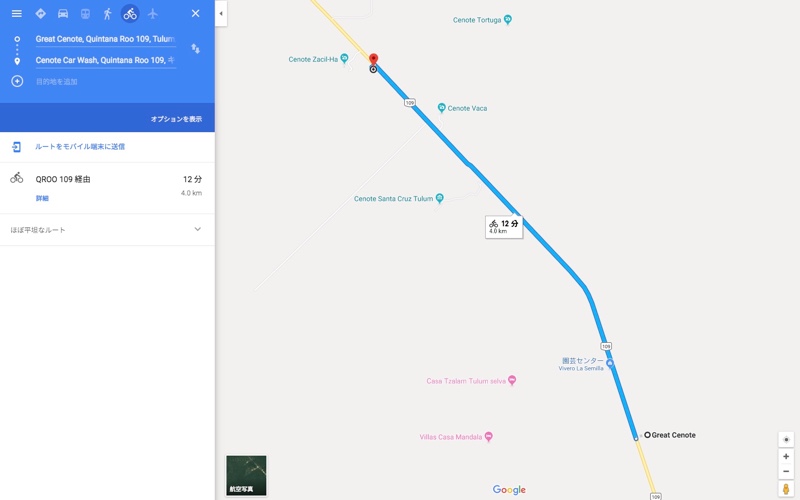Open the Cenote Santa Cruz Tulum map pin
This screenshot has height=500, width=800.
[x=439, y=198]
